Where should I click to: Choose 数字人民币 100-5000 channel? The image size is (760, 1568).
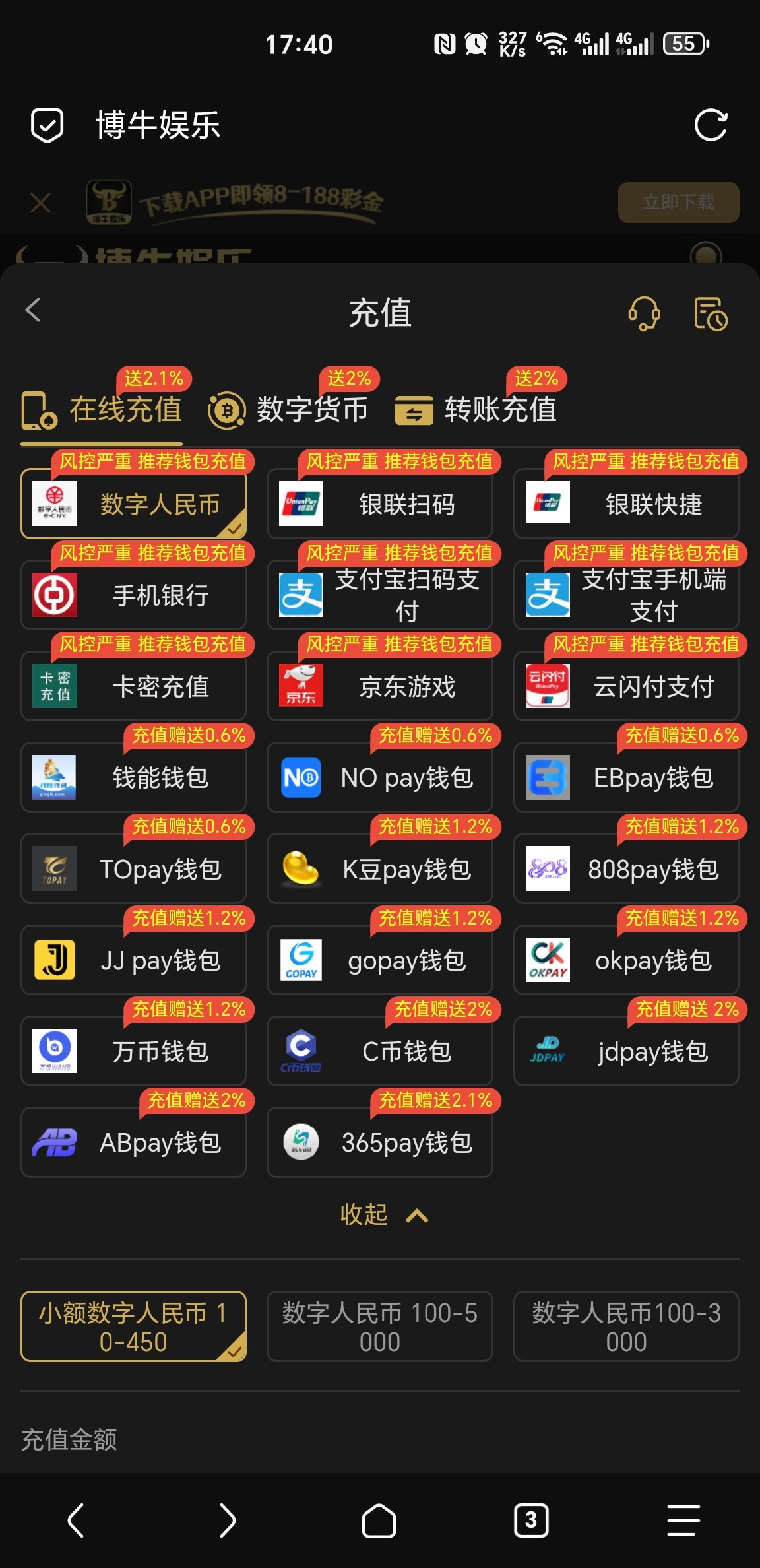pos(380,1326)
